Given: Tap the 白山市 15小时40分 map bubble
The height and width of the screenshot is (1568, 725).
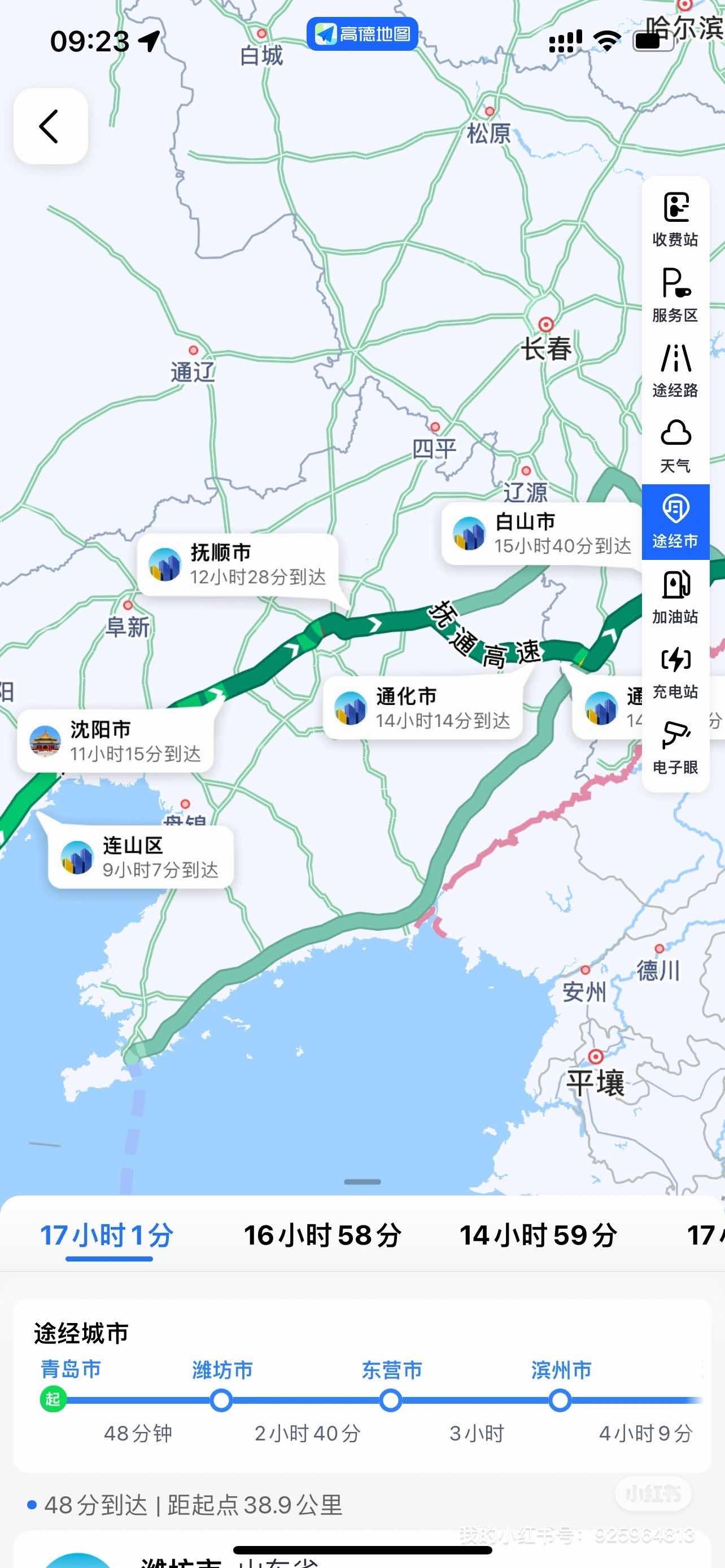Looking at the screenshot, I should [541, 533].
